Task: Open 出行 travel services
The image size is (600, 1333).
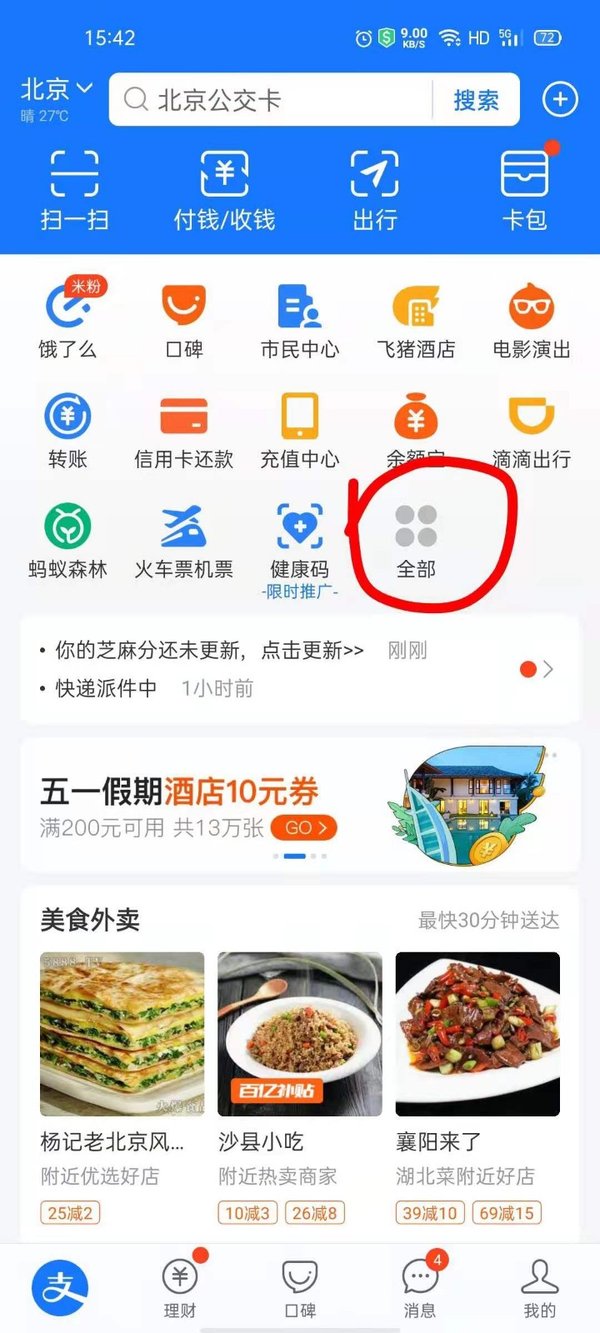Action: (x=375, y=191)
